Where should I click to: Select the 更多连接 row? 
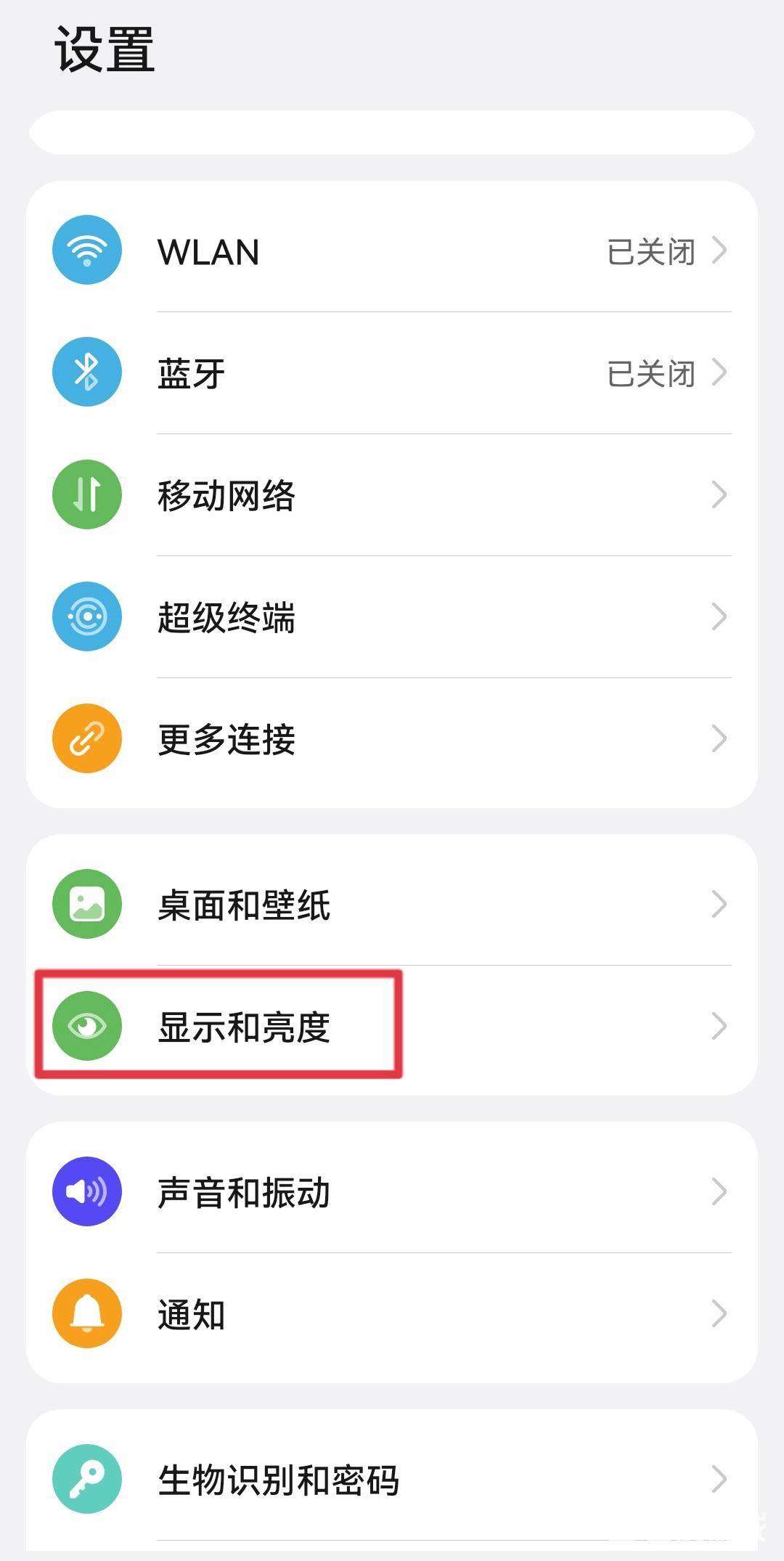pyautogui.click(x=392, y=739)
